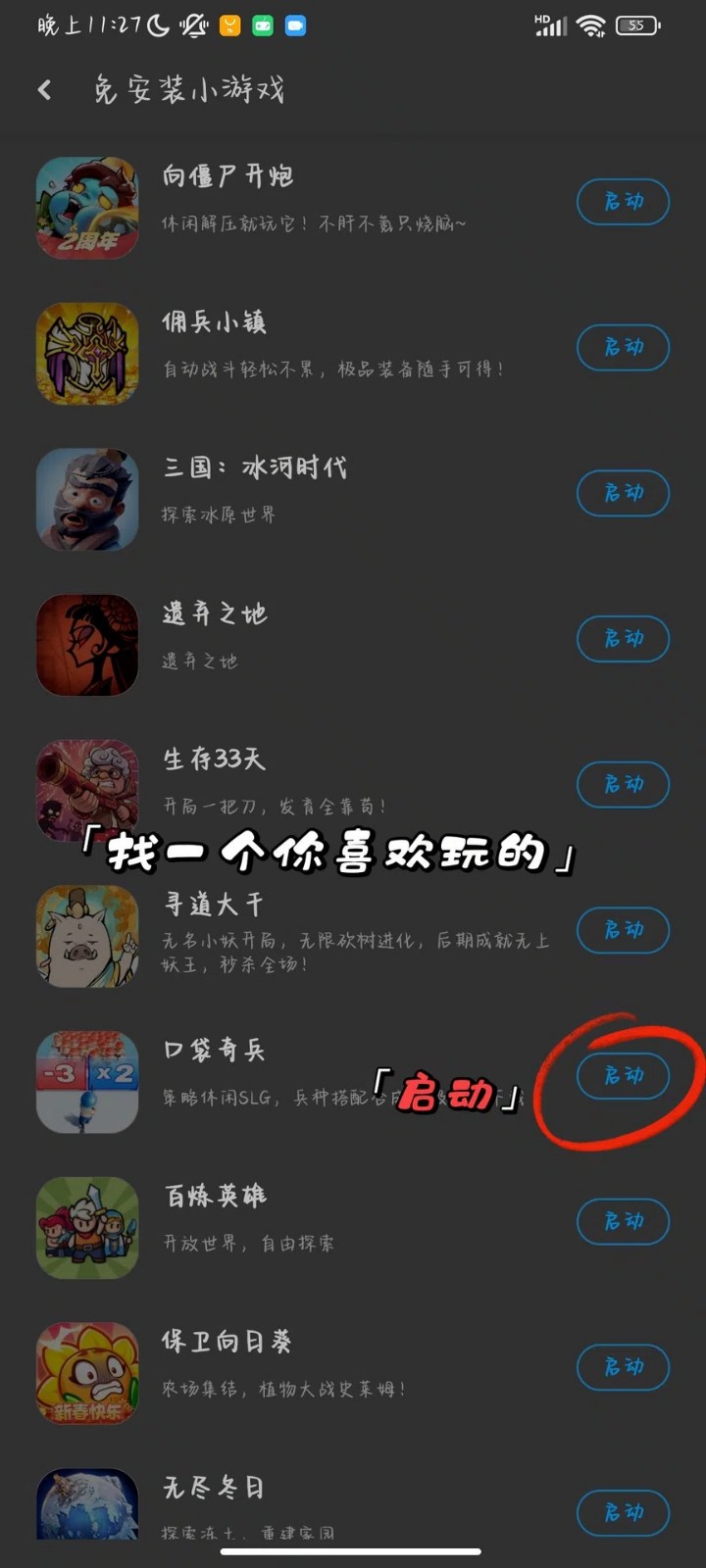The image size is (706, 1568).
Task: Launch 遗弃之地 game
Action: tap(623, 639)
